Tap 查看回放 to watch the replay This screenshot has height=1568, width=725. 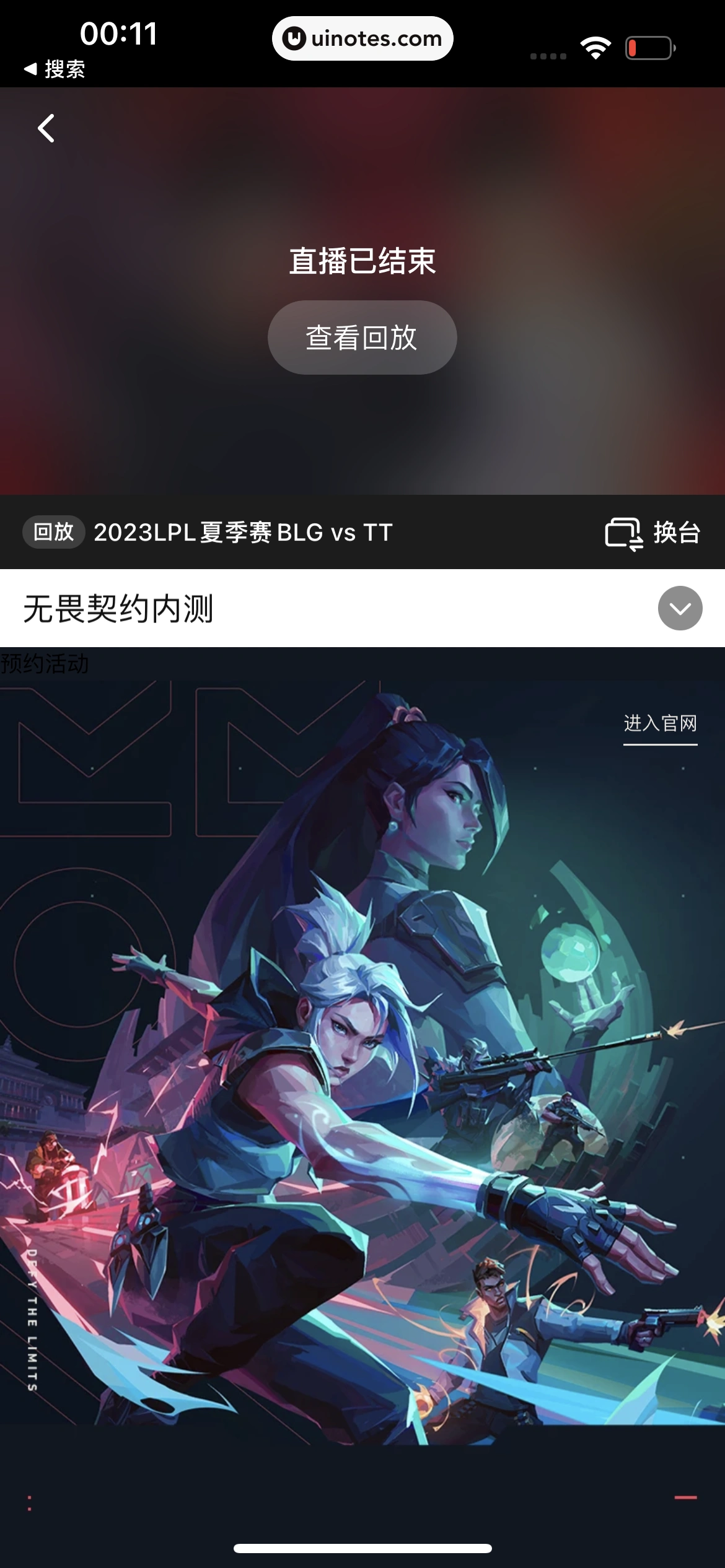pos(362,338)
